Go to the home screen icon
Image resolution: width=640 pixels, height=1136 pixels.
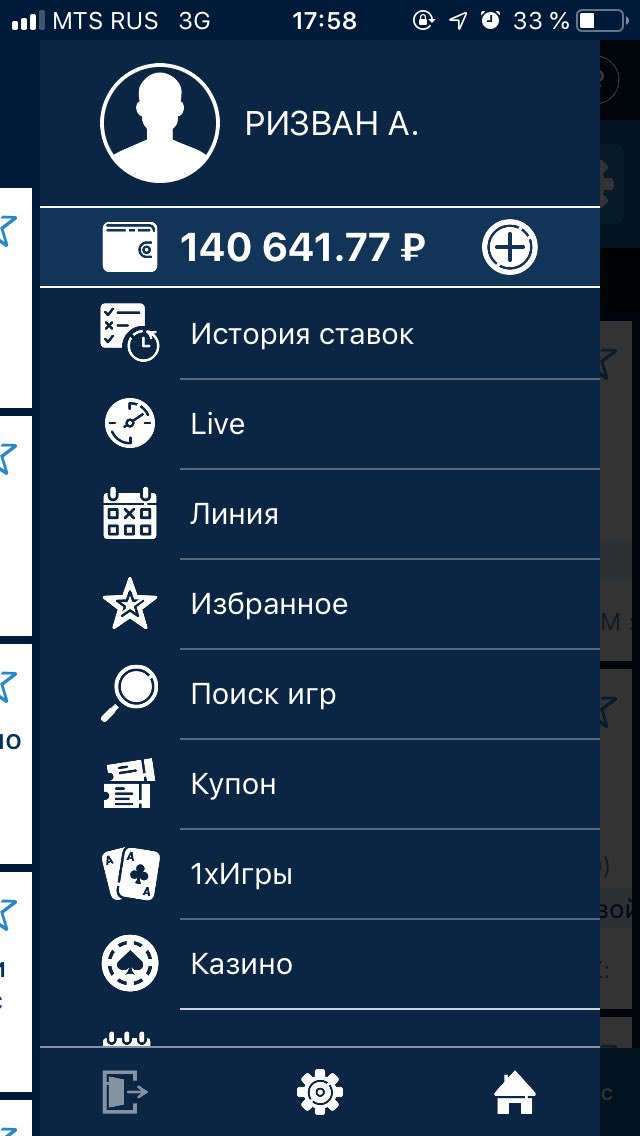(515, 1091)
